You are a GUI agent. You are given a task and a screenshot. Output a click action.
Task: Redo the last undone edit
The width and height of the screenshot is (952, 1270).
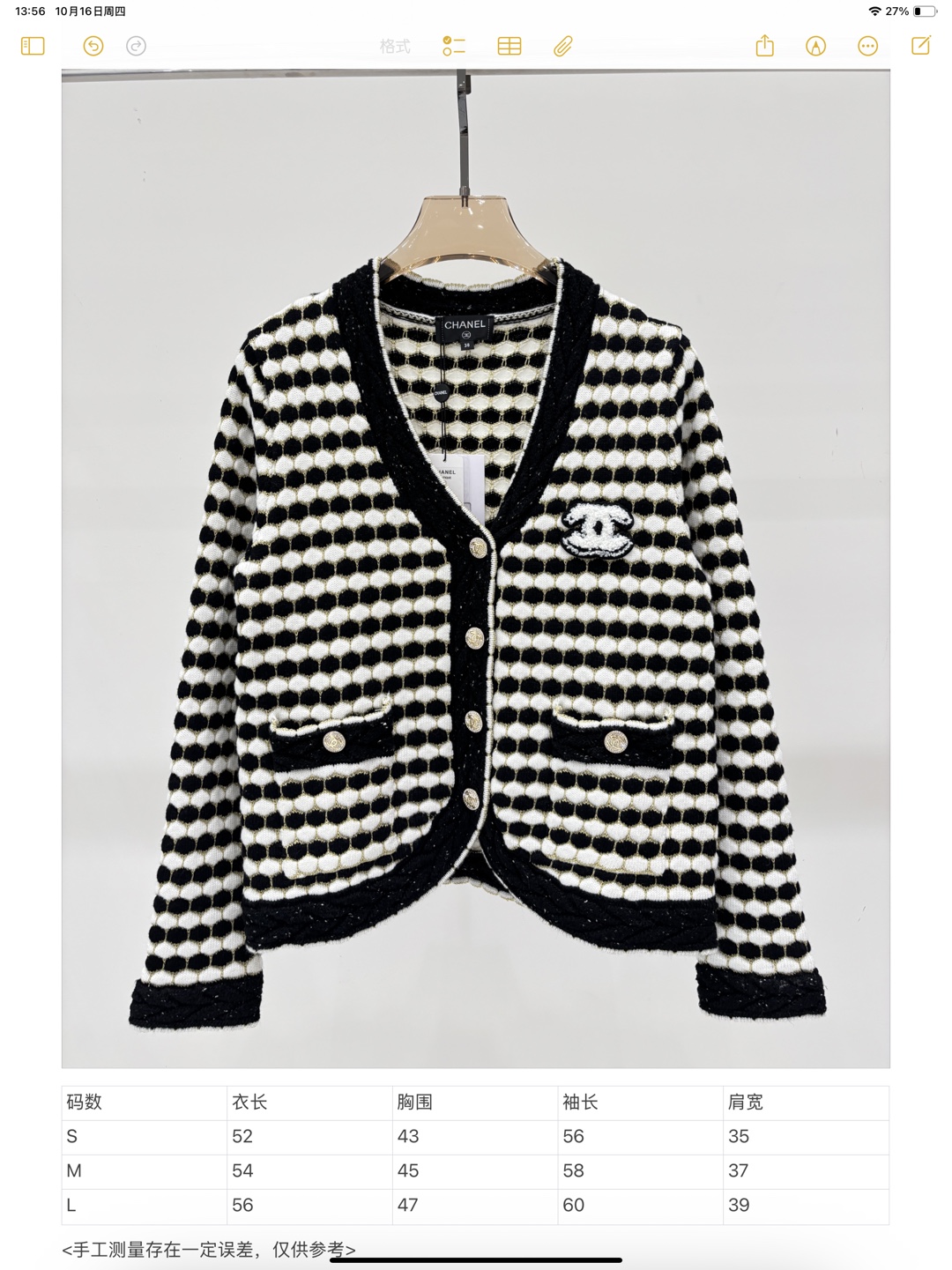tap(136, 46)
